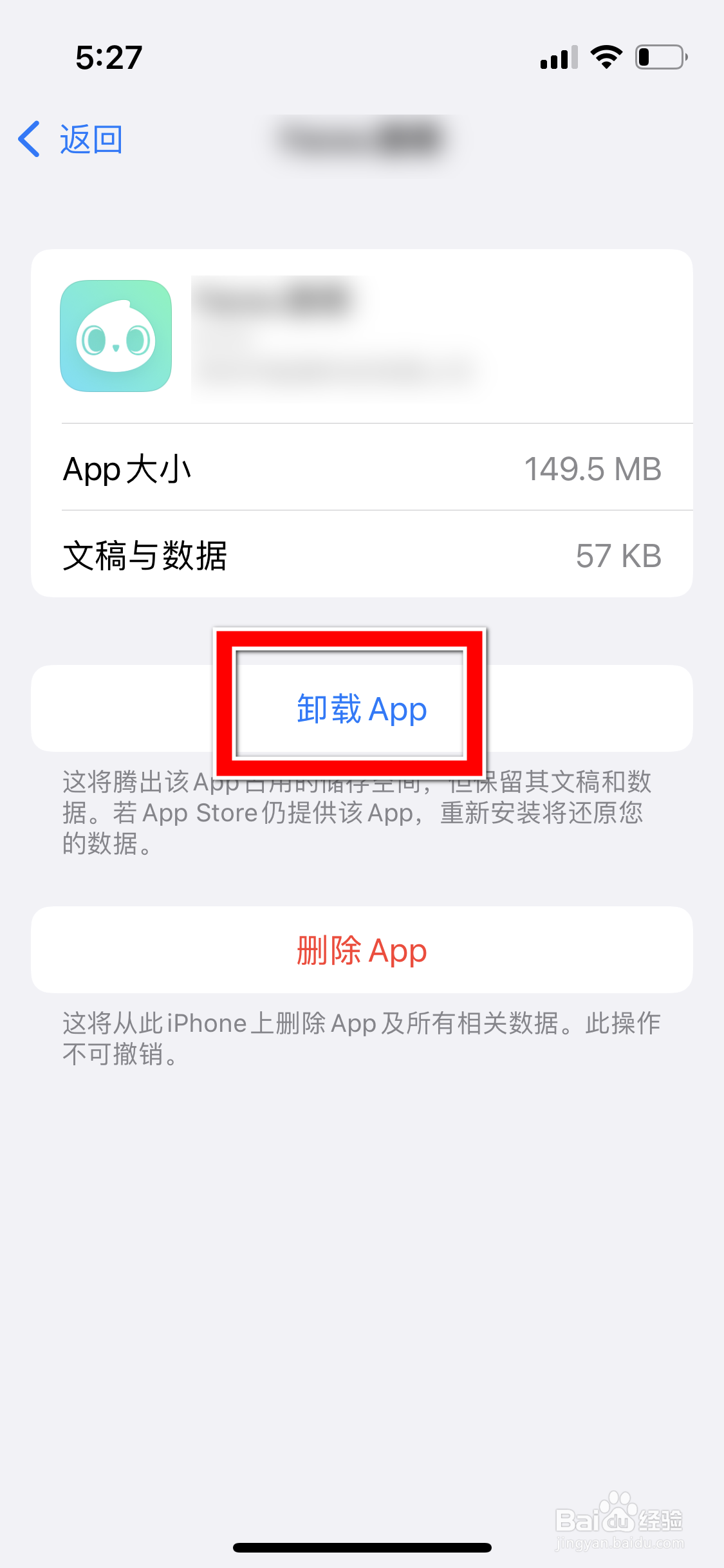Tap the red 删除 App button

coord(362,950)
